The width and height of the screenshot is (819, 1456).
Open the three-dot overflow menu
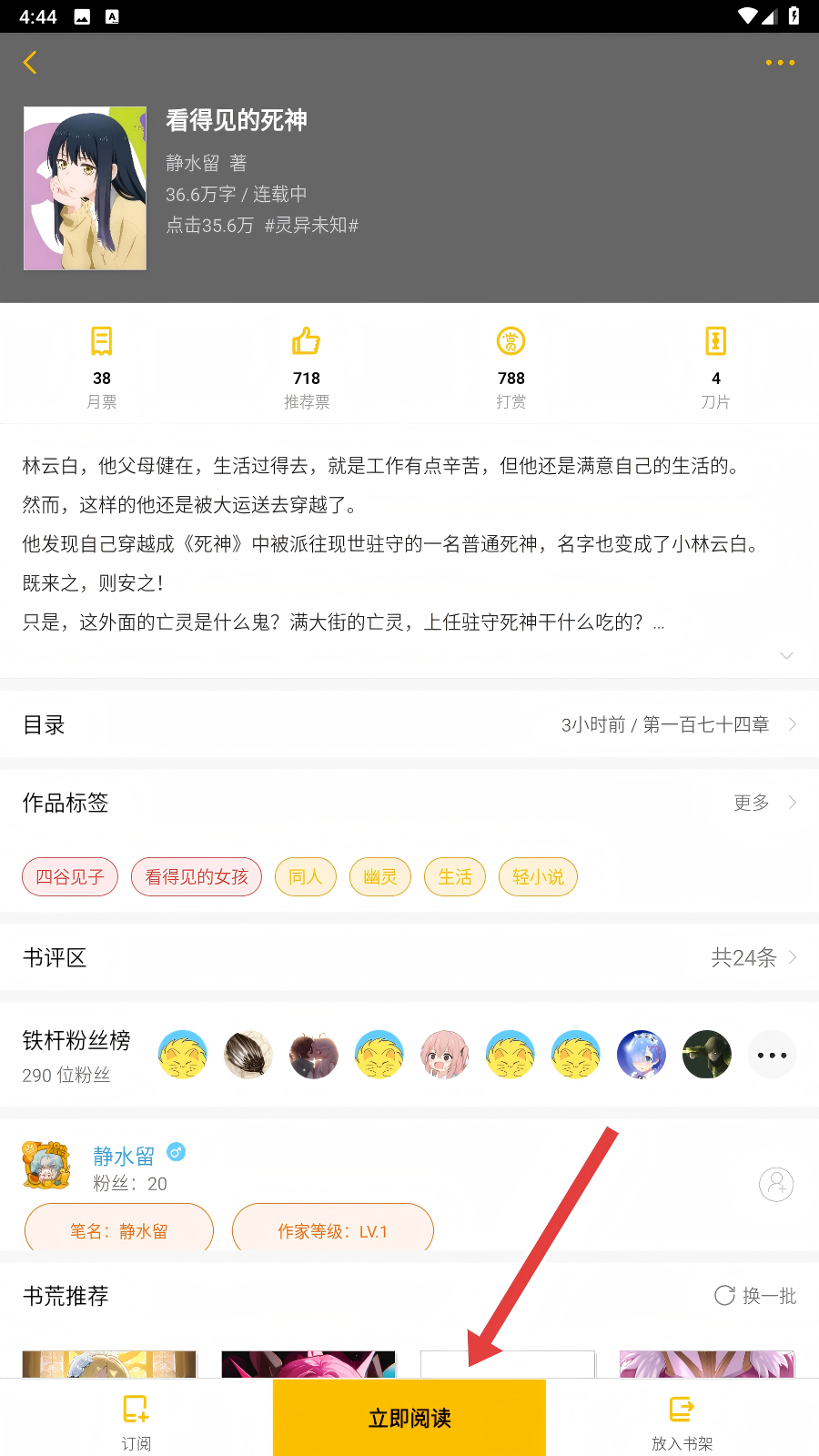pyautogui.click(x=780, y=63)
